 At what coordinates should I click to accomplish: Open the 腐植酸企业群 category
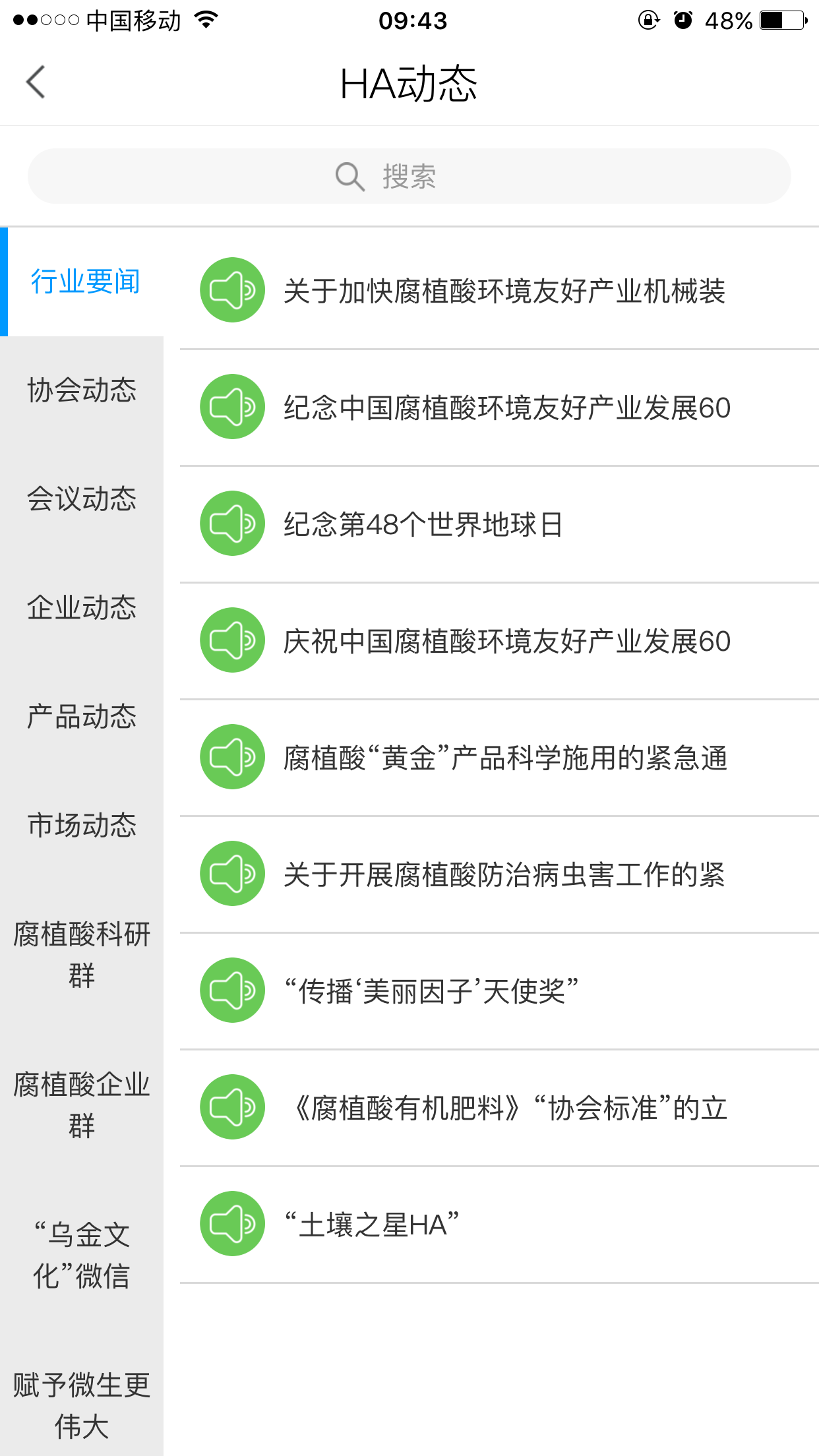[82, 1105]
